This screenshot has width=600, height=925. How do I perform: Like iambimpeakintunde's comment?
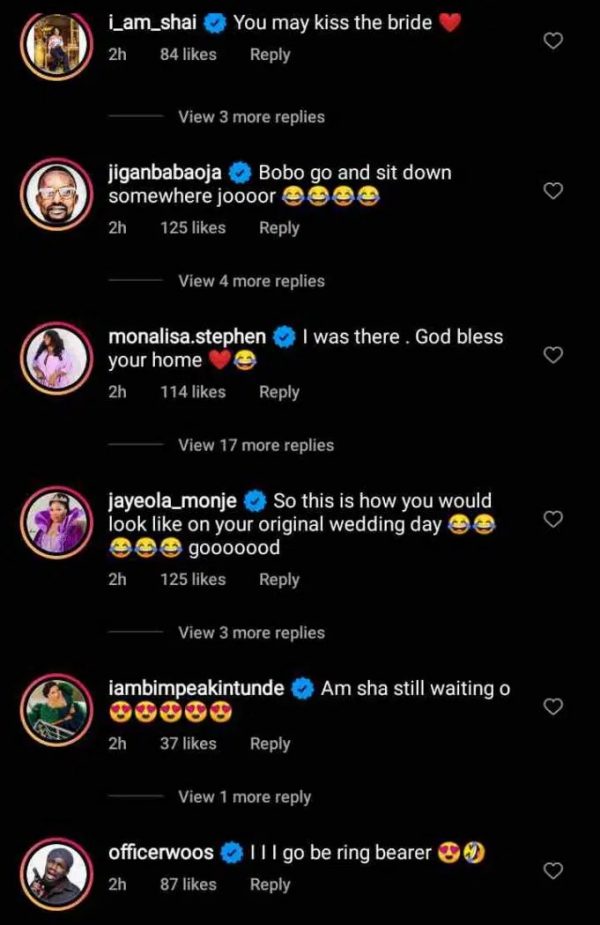[x=552, y=706]
